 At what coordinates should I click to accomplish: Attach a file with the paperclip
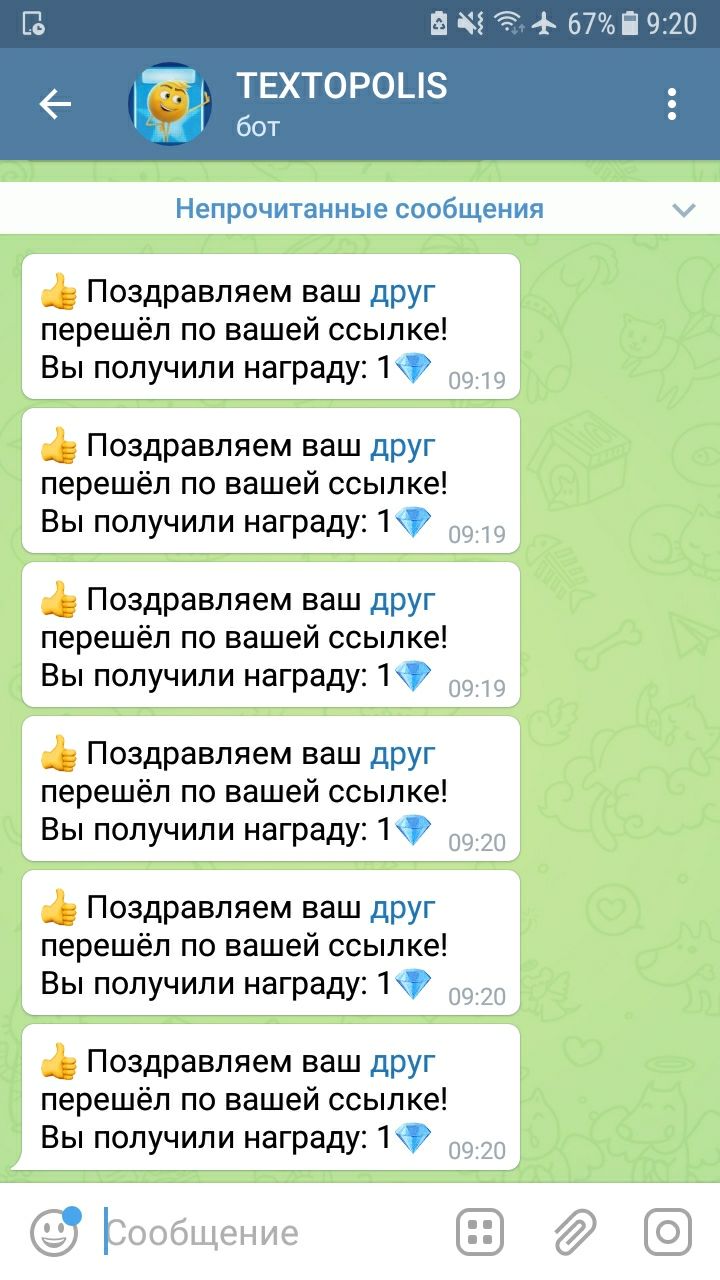[575, 1232]
